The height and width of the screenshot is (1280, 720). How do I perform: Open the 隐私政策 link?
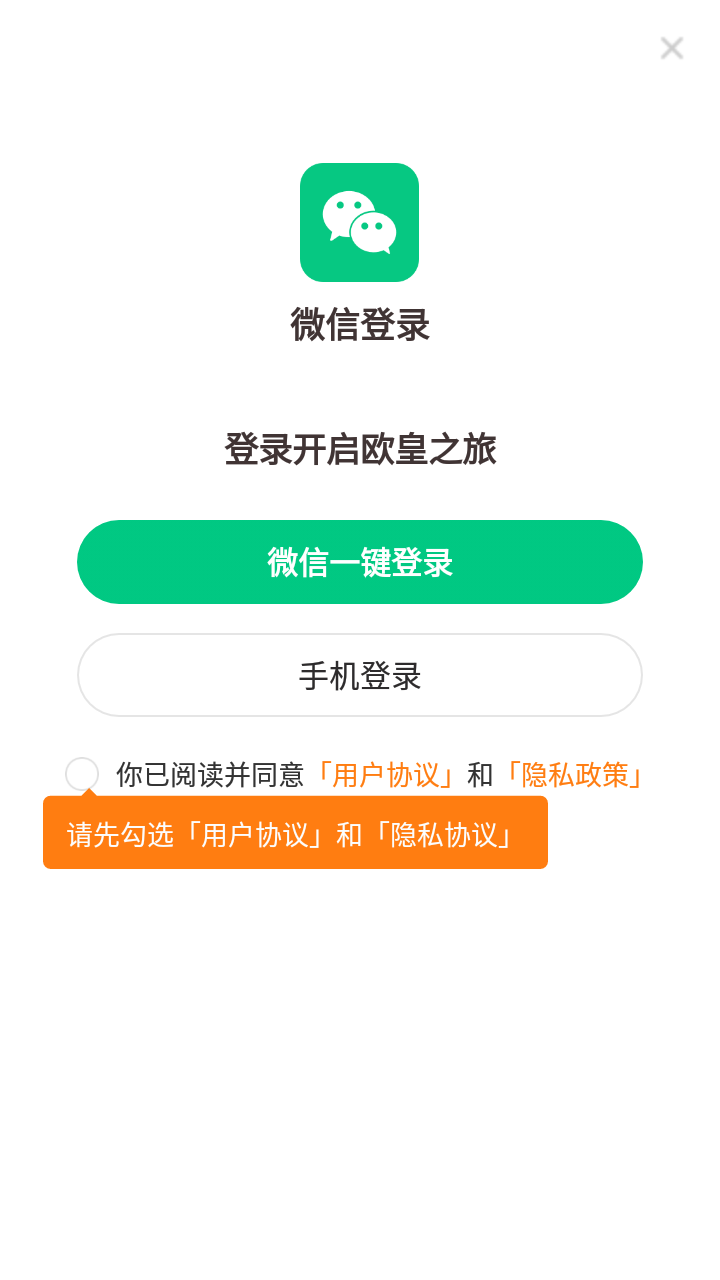[575, 775]
